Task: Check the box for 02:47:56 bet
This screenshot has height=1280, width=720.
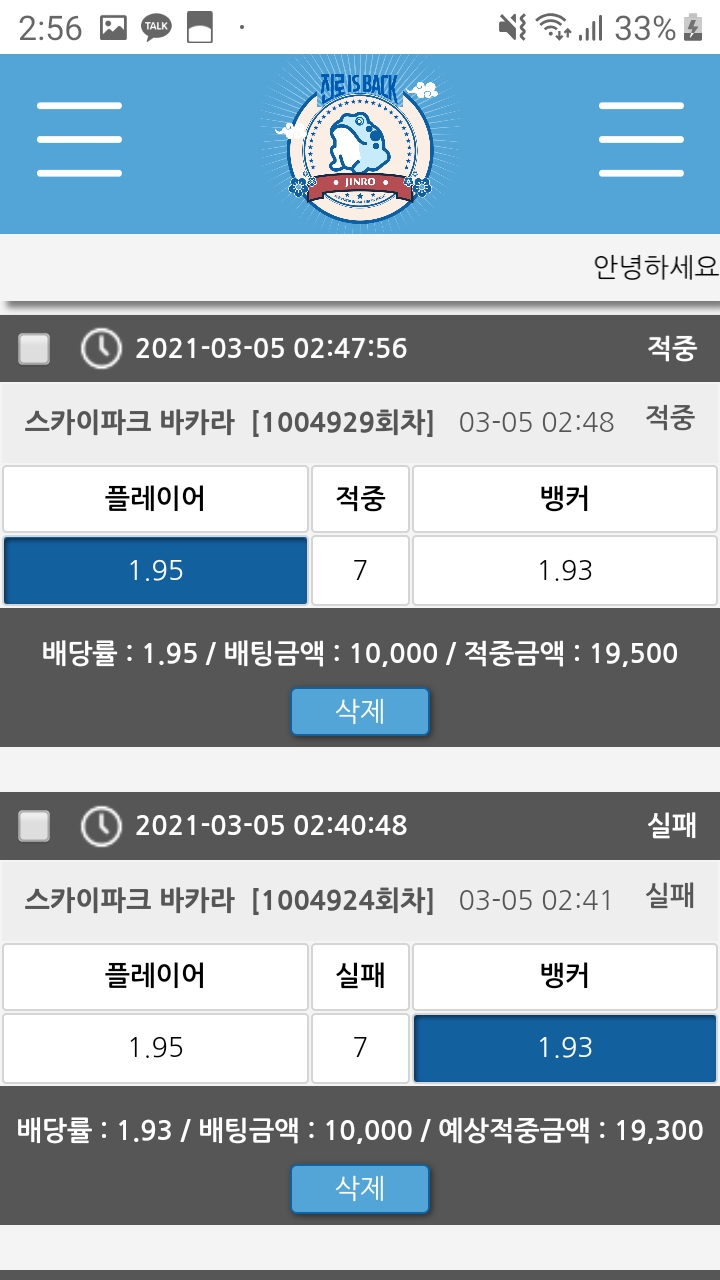Action: coord(35,349)
